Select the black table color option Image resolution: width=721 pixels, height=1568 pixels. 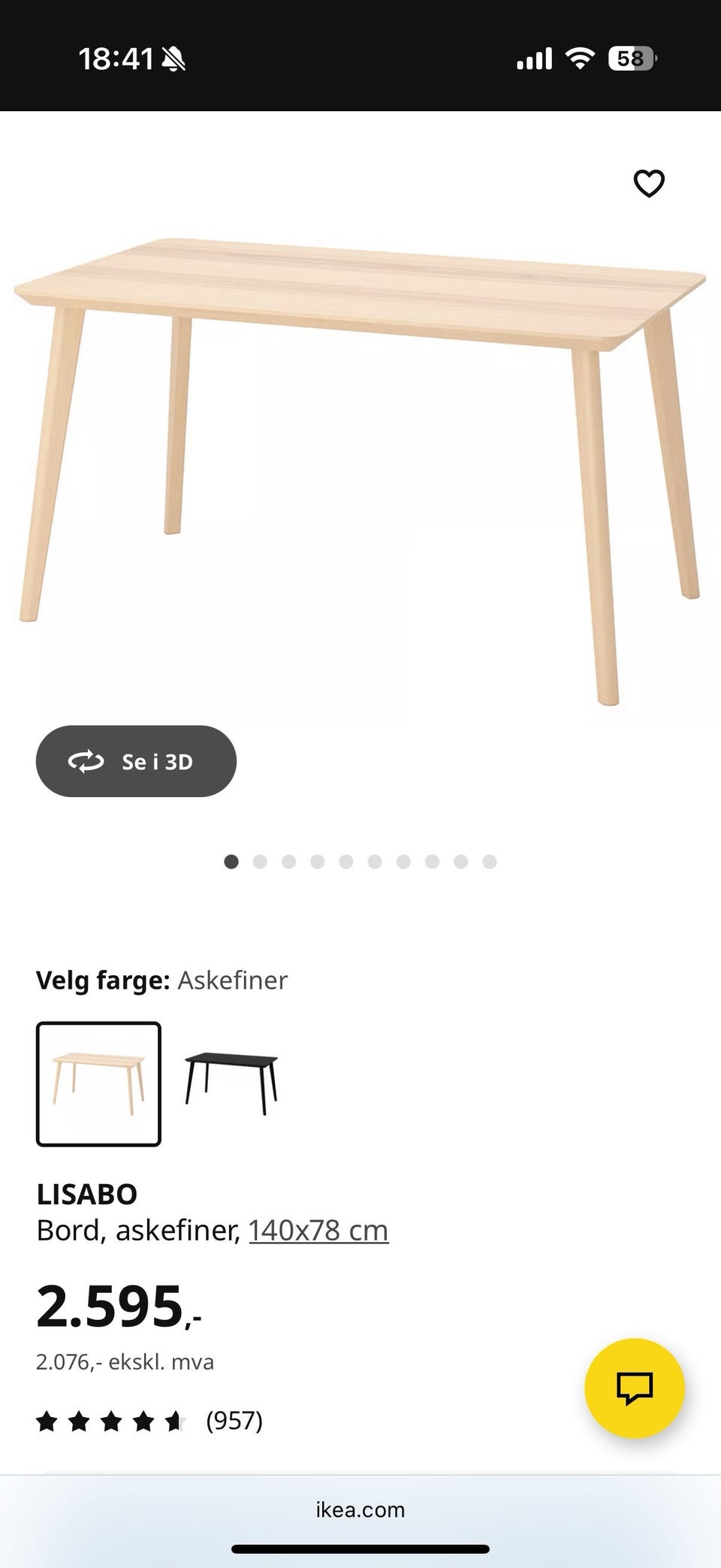coord(231,1082)
